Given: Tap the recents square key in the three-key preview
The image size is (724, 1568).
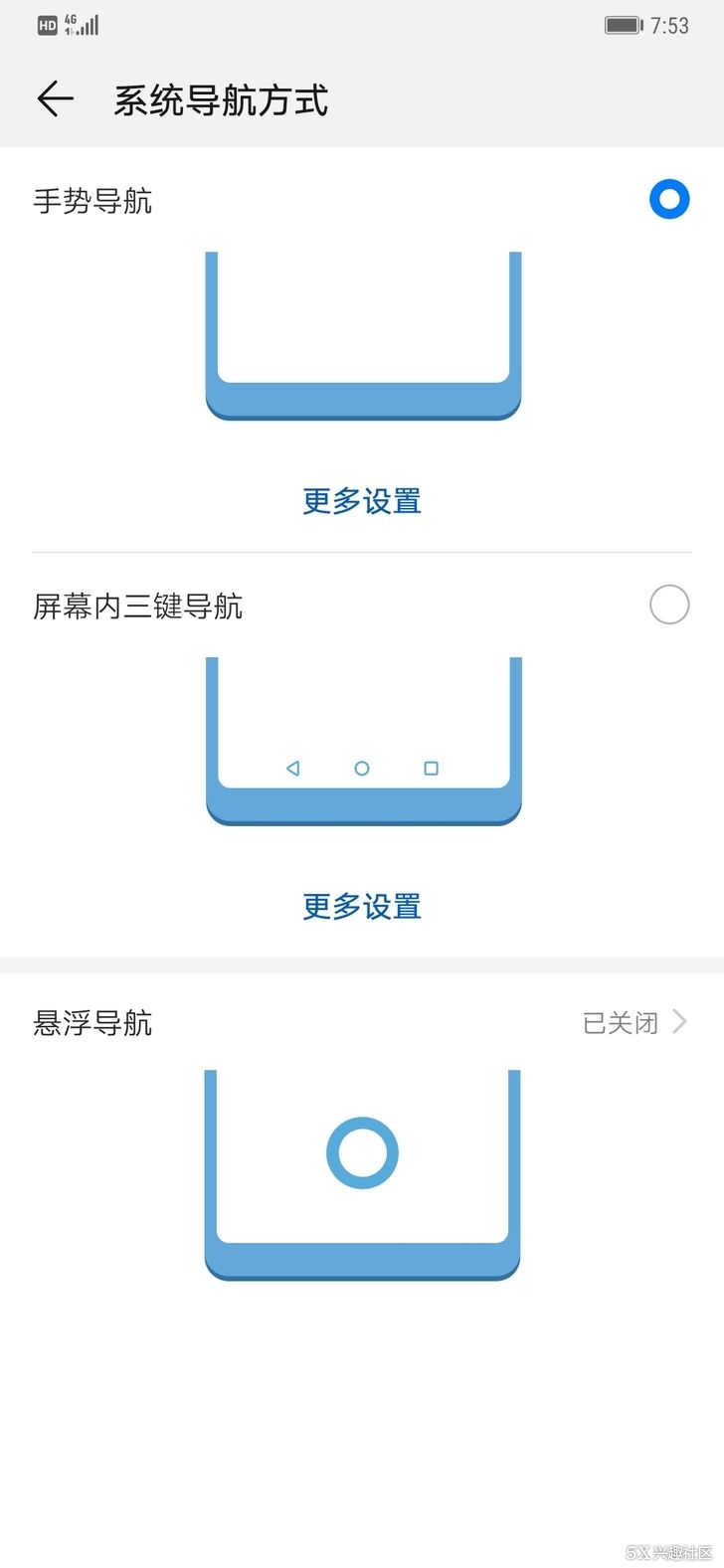Looking at the screenshot, I should coord(430,768).
